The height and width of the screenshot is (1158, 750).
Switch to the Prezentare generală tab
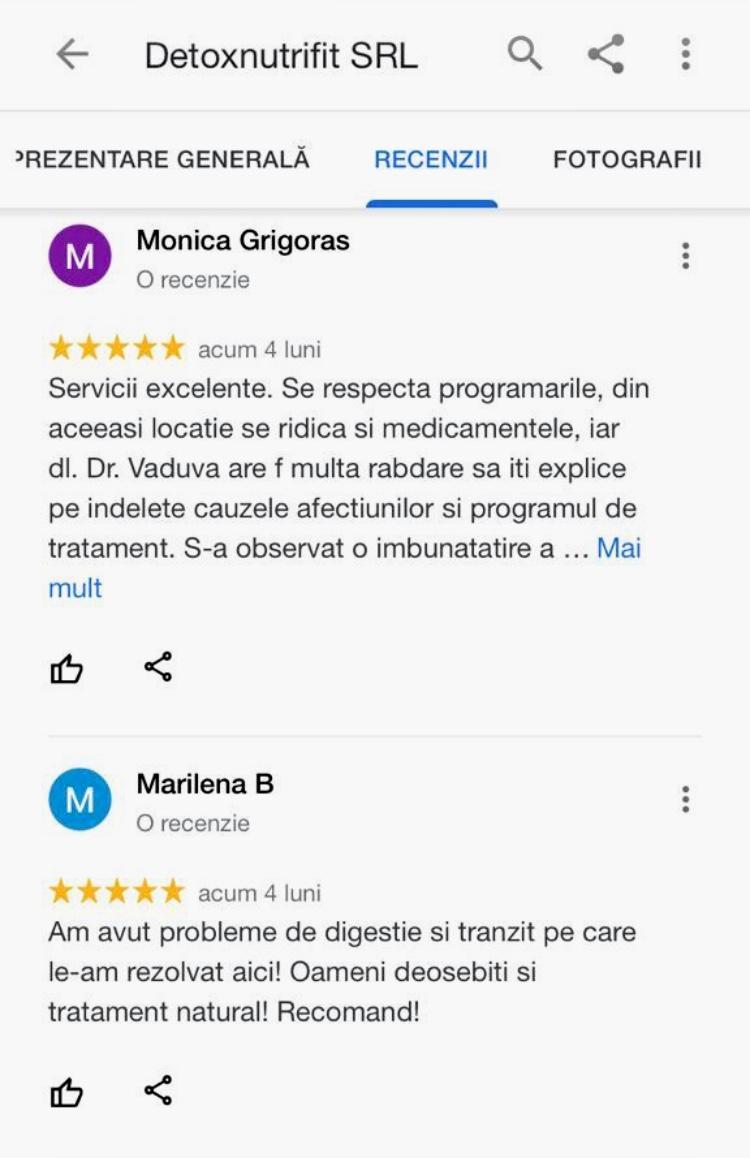tap(165, 159)
